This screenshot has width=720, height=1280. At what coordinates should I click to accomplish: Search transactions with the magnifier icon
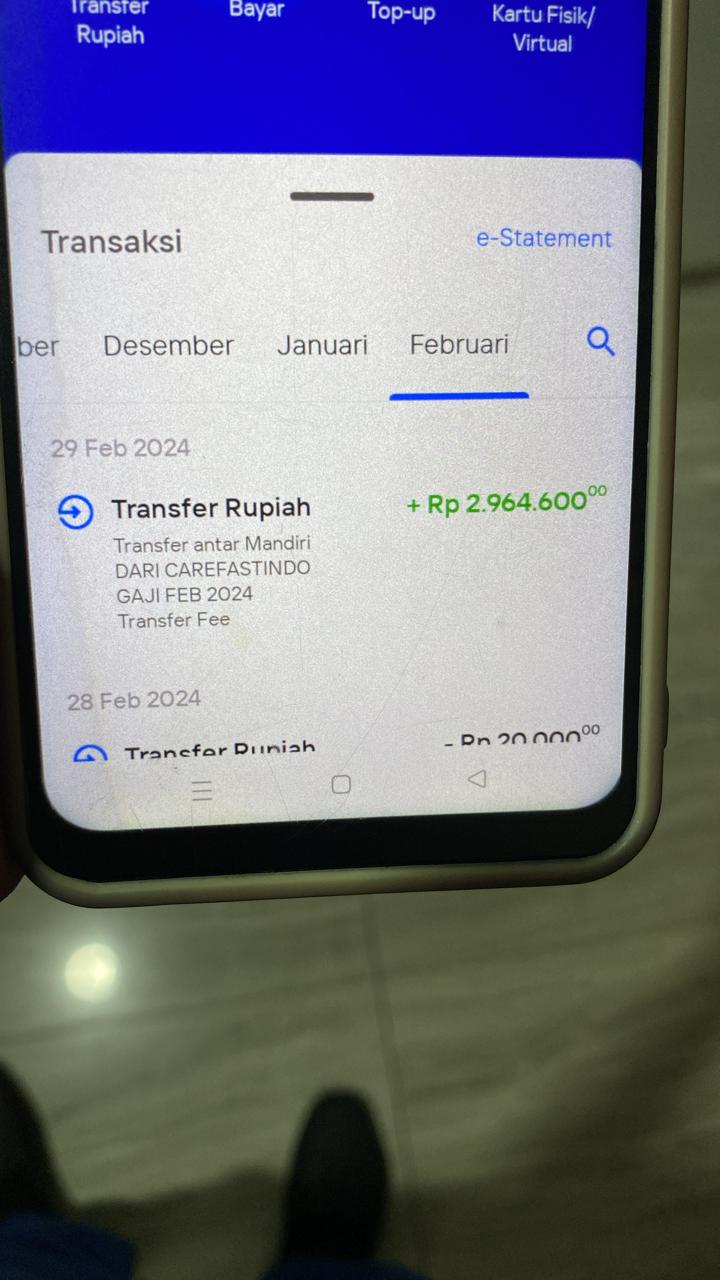600,342
